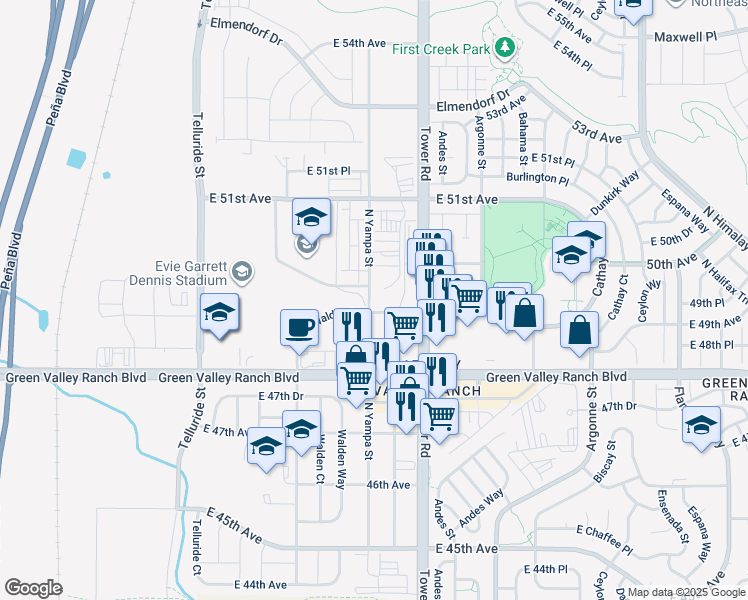Select the shopping bag marker near Argonne St
This screenshot has height=600, width=748.
(579, 331)
